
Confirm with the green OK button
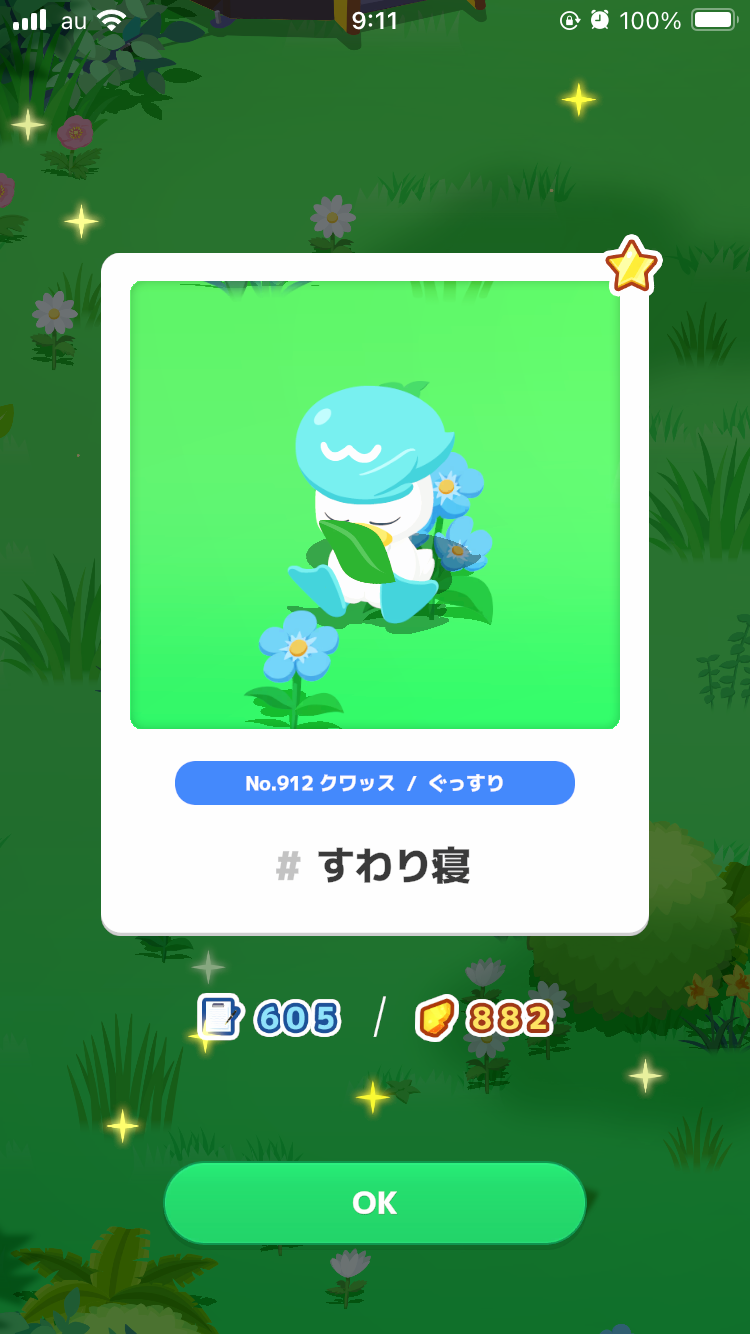click(375, 1203)
